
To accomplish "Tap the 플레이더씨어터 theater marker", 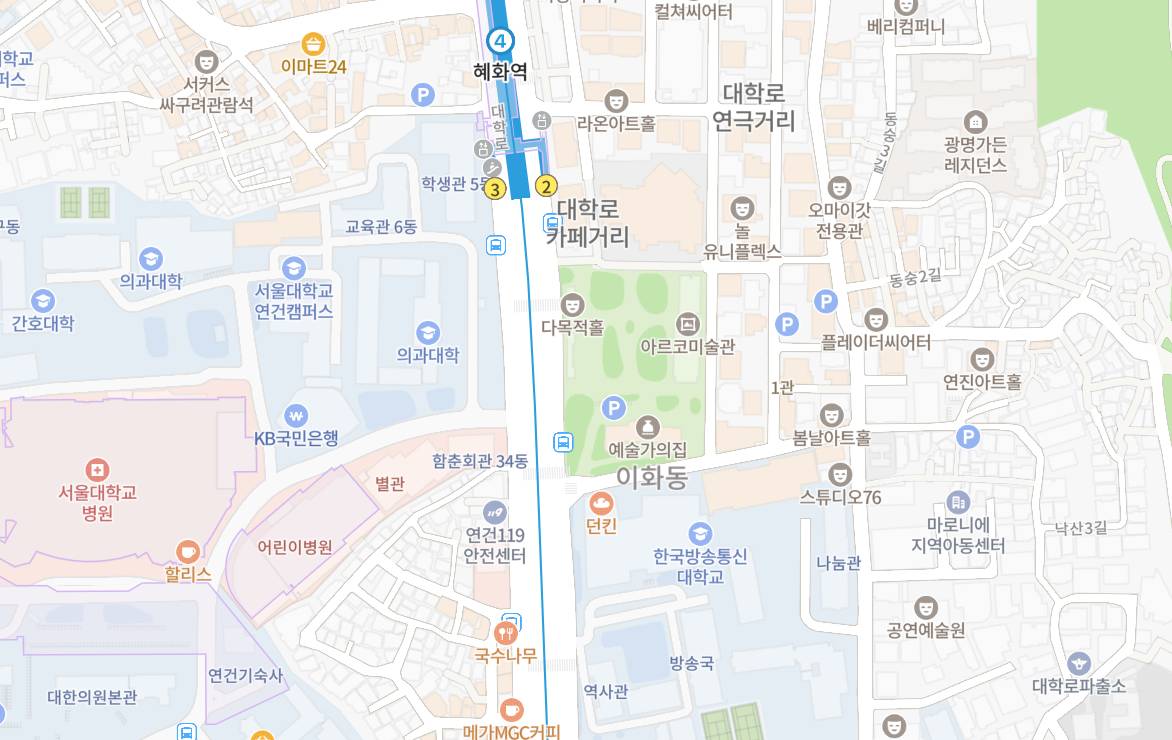I will click(x=876, y=320).
